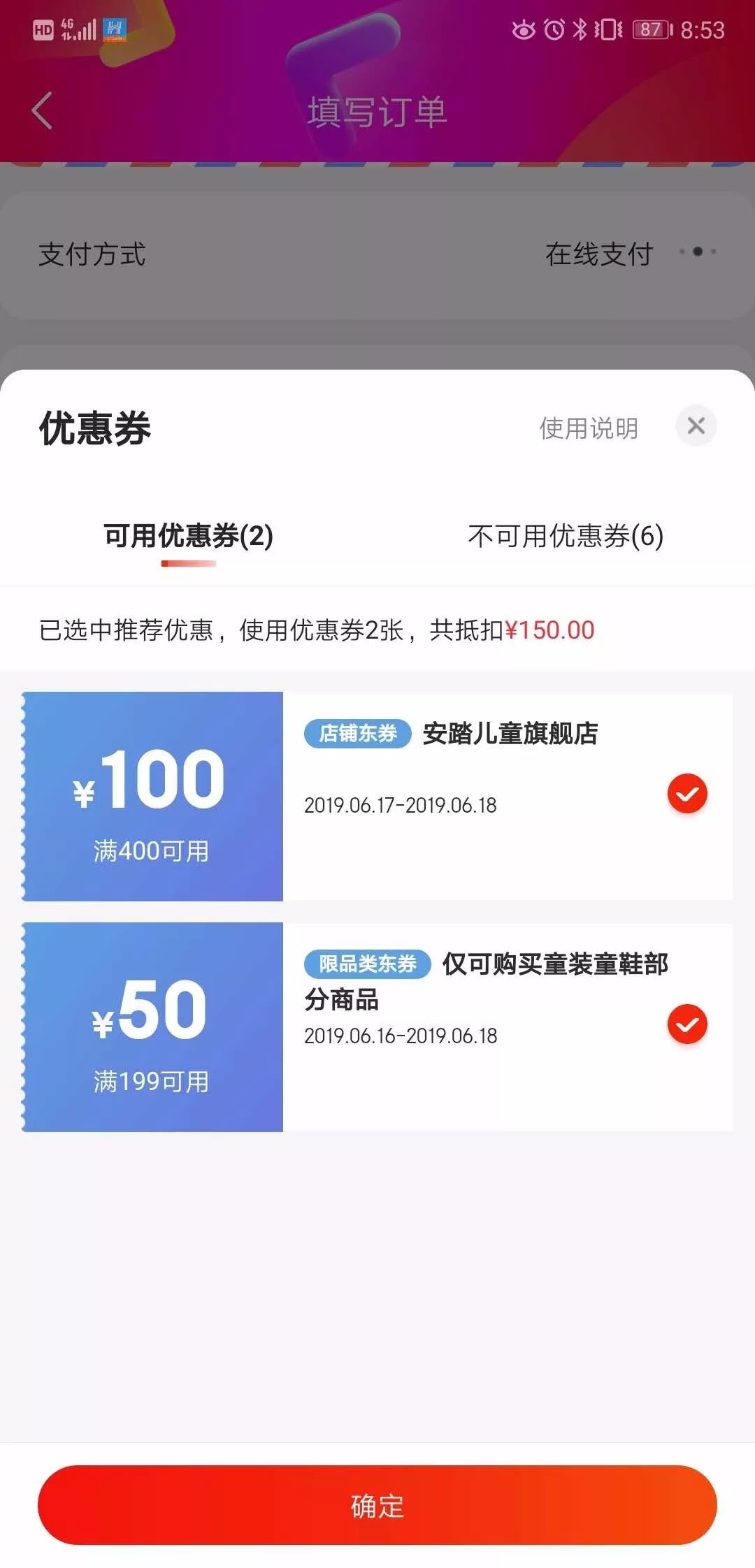Close the 优惠券 panel with X

pyautogui.click(x=696, y=426)
